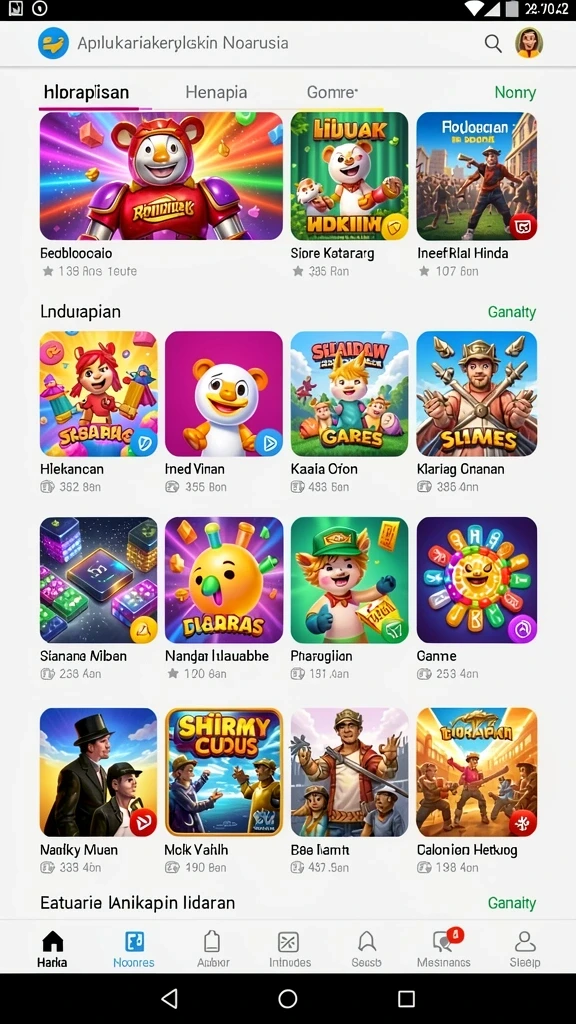Tap the system back button

pyautogui.click(x=169, y=999)
